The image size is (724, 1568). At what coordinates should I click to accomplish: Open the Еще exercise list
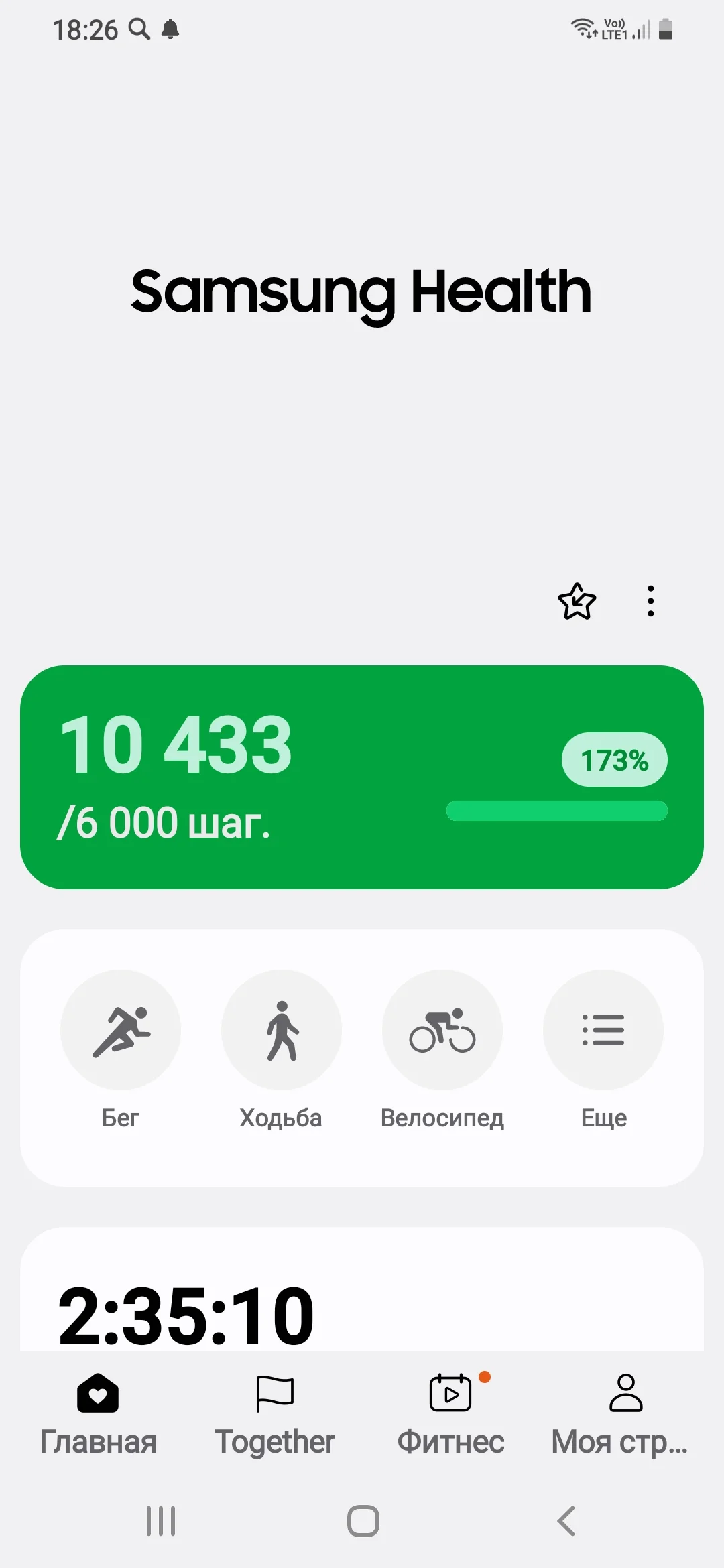coord(603,1030)
